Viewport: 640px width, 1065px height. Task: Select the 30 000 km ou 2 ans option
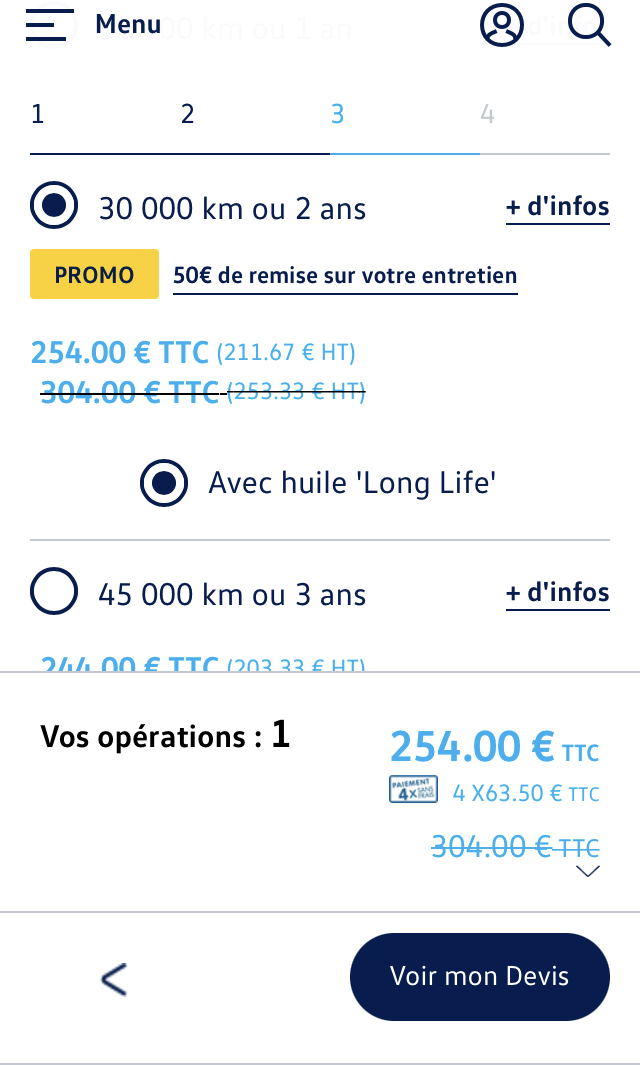click(x=54, y=207)
